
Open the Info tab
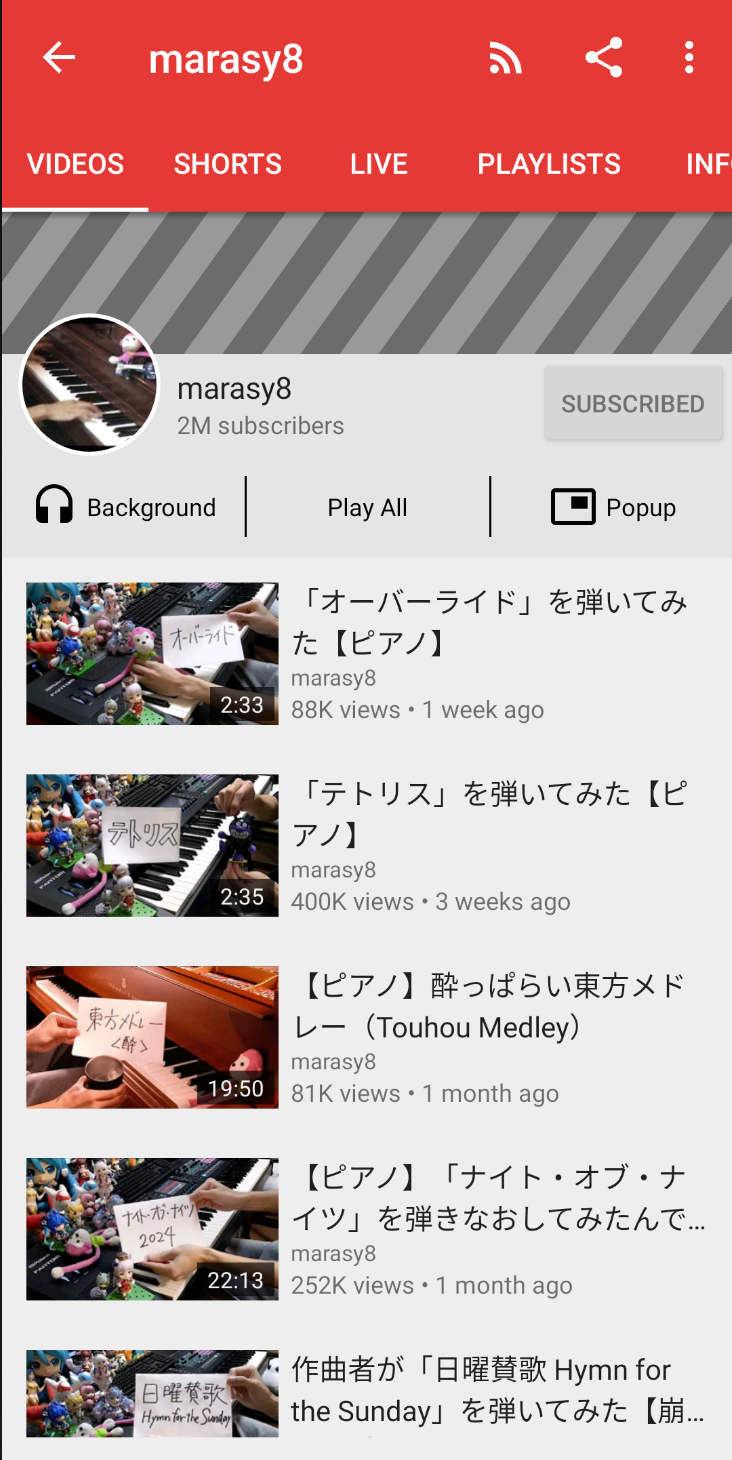(x=707, y=164)
